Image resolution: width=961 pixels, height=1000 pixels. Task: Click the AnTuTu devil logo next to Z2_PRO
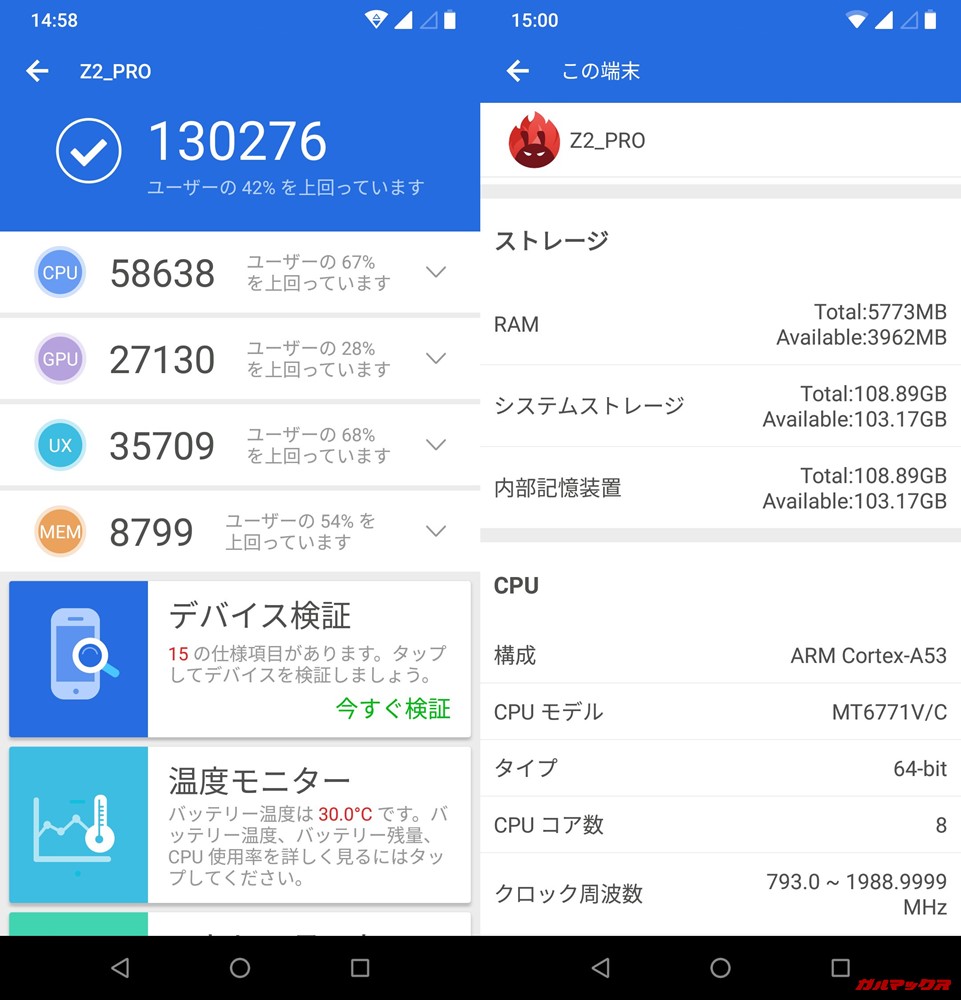pyautogui.click(x=534, y=141)
